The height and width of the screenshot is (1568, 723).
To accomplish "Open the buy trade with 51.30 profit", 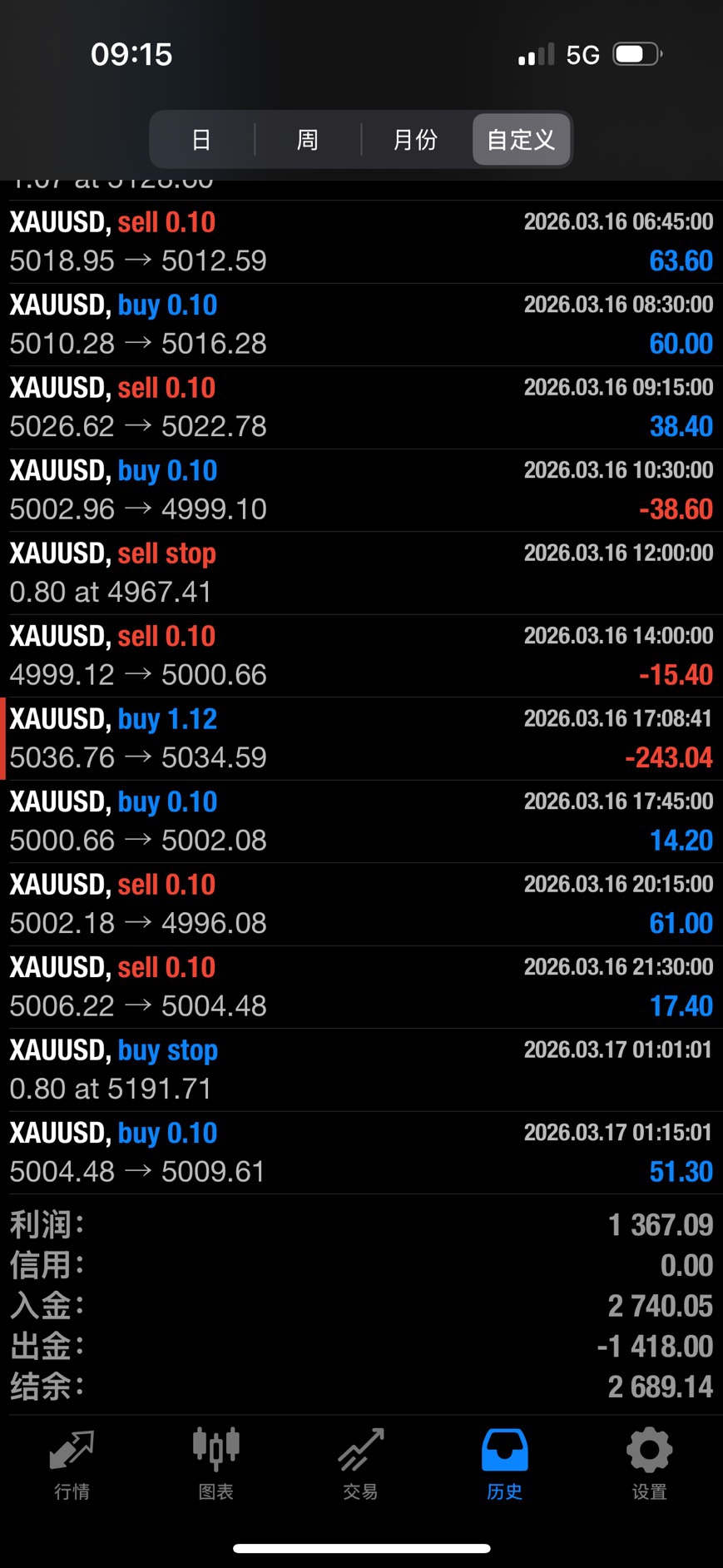I will (361, 1152).
